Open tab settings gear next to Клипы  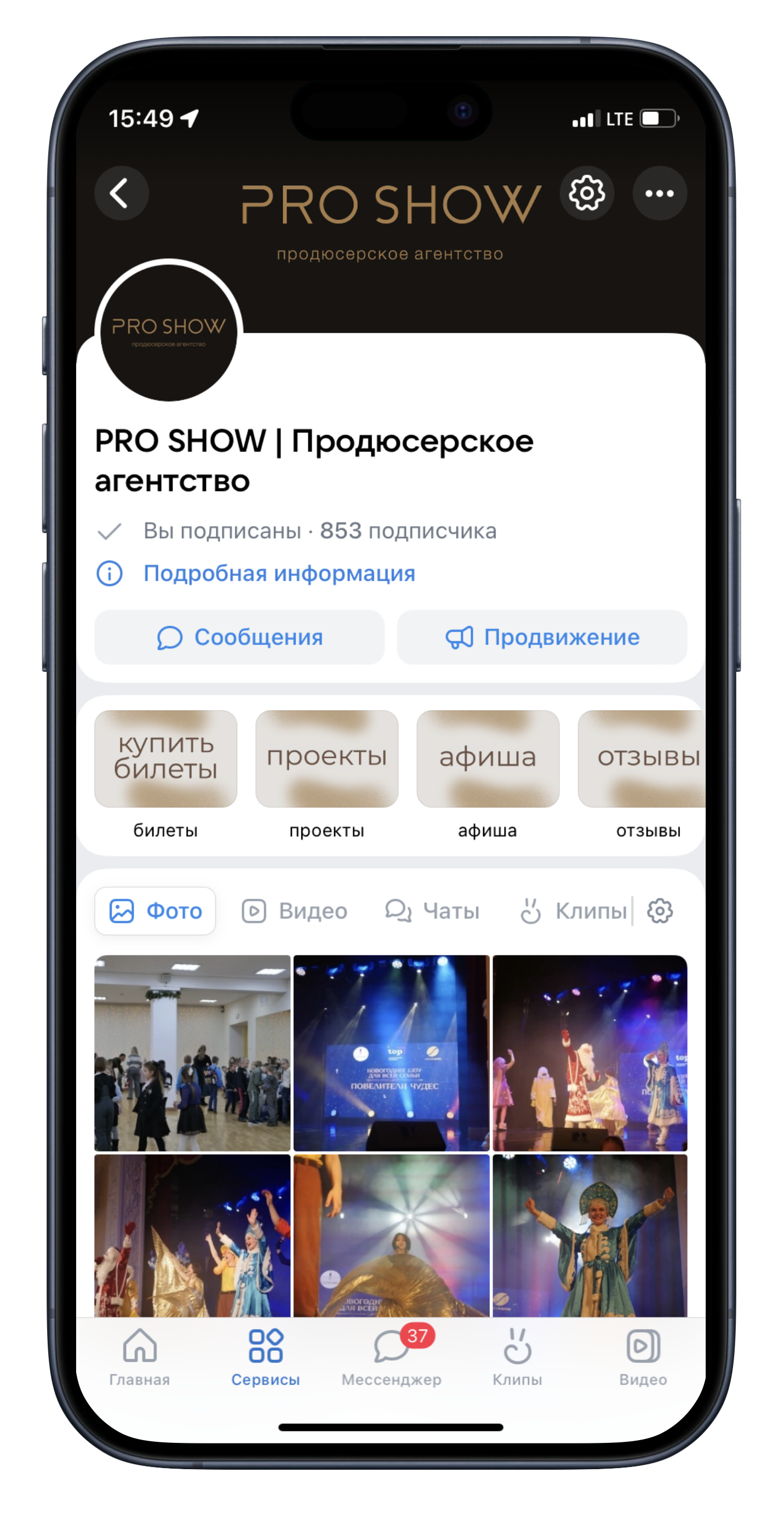[x=660, y=911]
